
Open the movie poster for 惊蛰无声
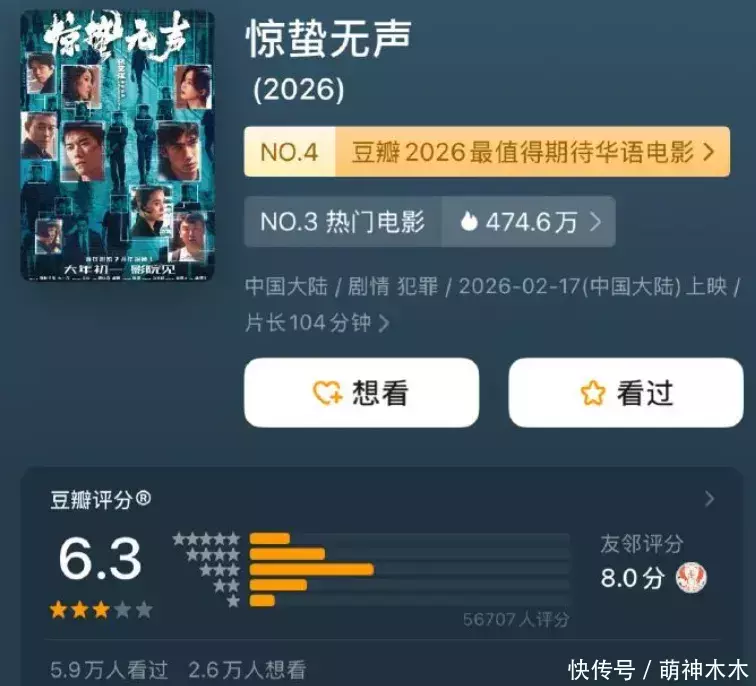tap(117, 144)
